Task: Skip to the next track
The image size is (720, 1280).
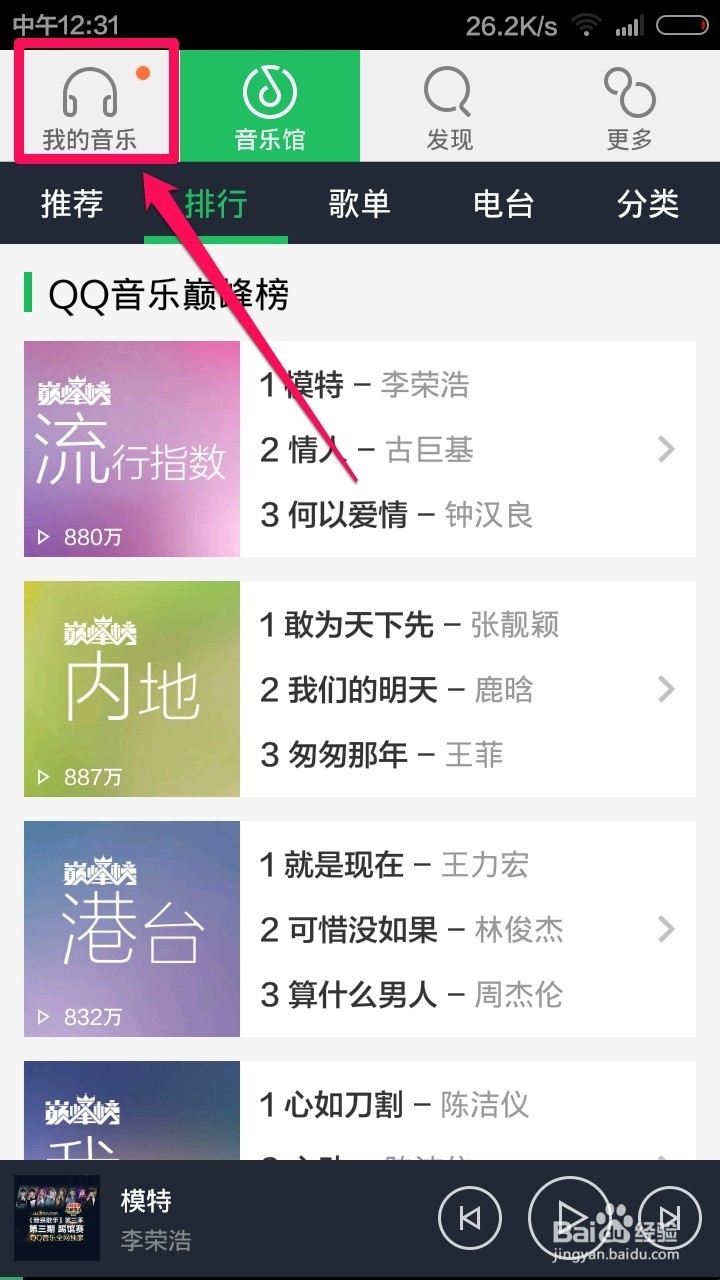Action: (x=666, y=1218)
